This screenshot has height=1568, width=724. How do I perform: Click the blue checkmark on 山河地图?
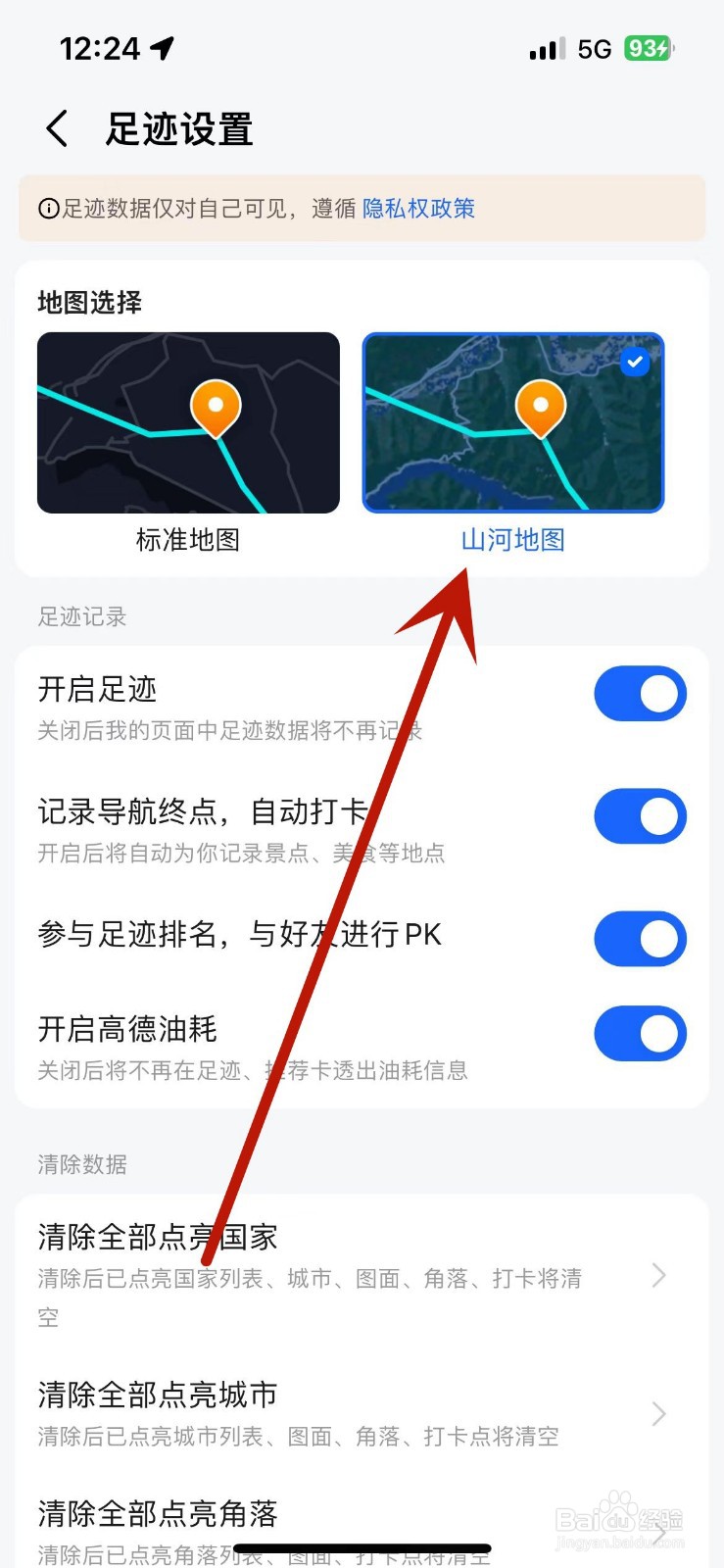(x=635, y=363)
